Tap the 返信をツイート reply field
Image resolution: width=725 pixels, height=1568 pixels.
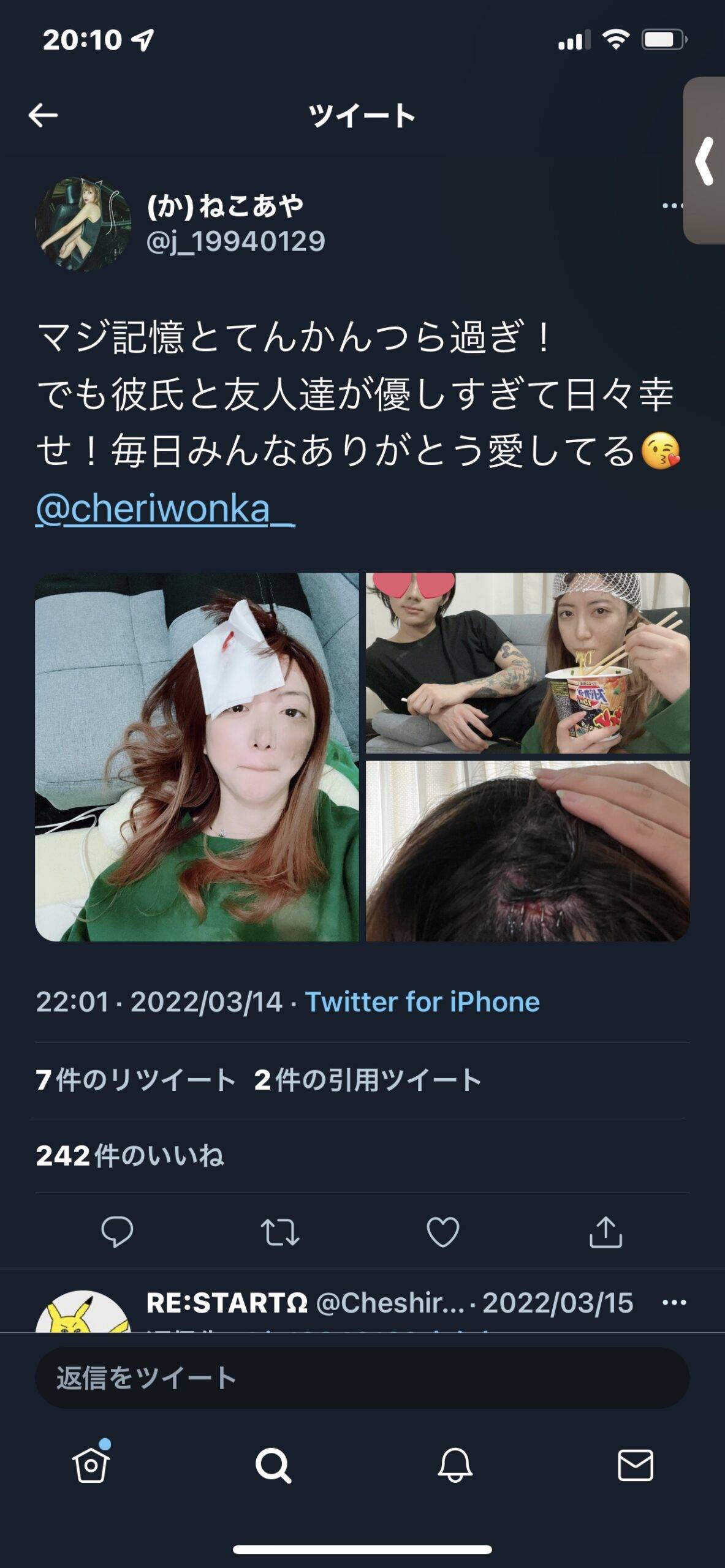click(362, 1378)
